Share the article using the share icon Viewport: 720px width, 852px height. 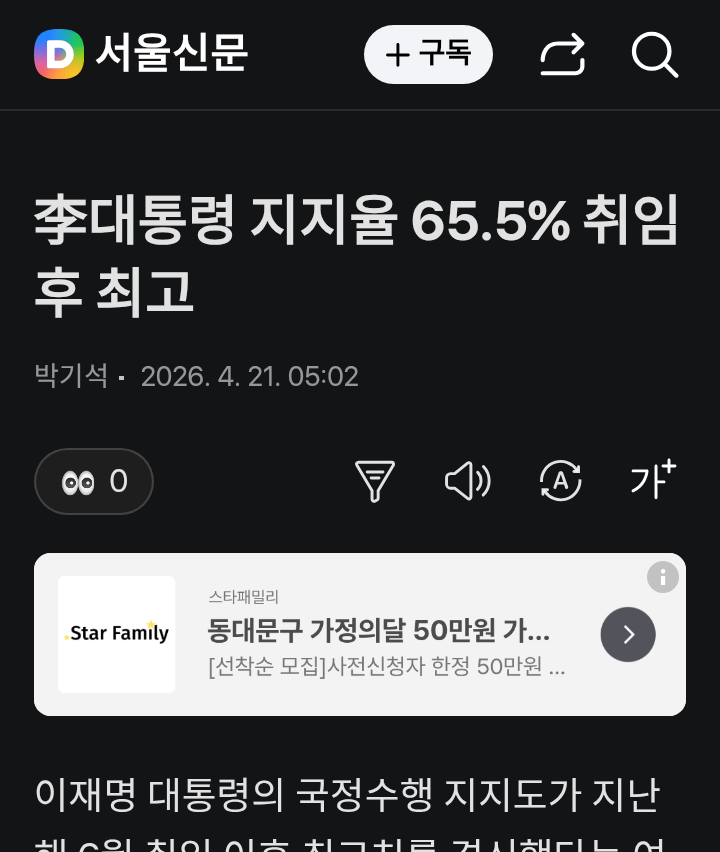(562, 55)
